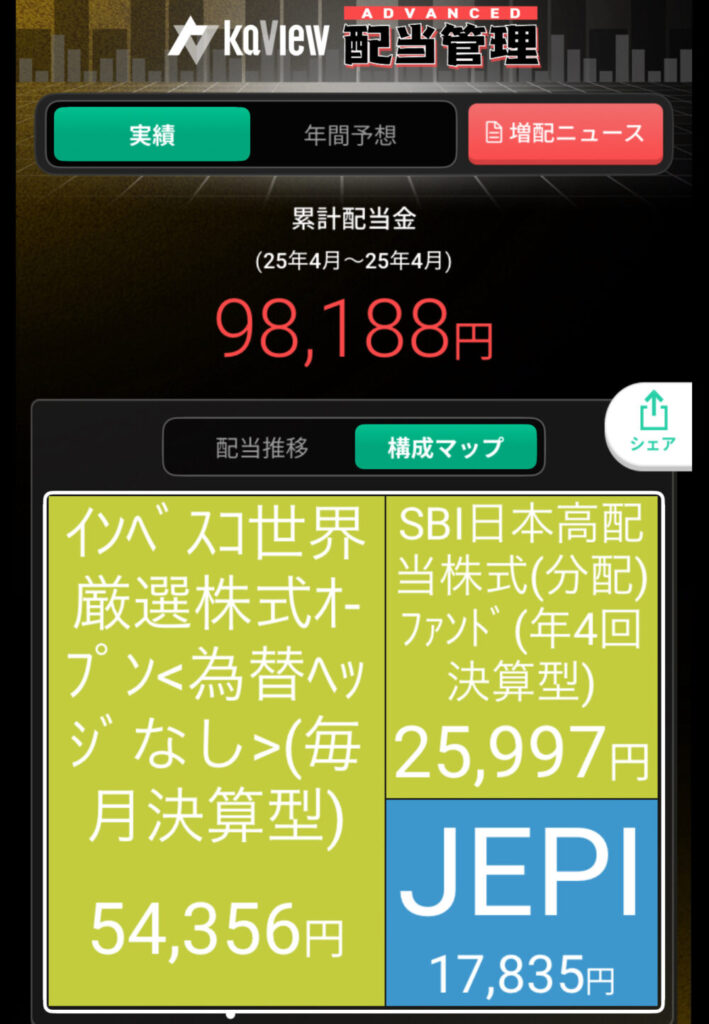Switch to the 年間予想 tab
The image size is (709, 1024).
click(x=350, y=134)
